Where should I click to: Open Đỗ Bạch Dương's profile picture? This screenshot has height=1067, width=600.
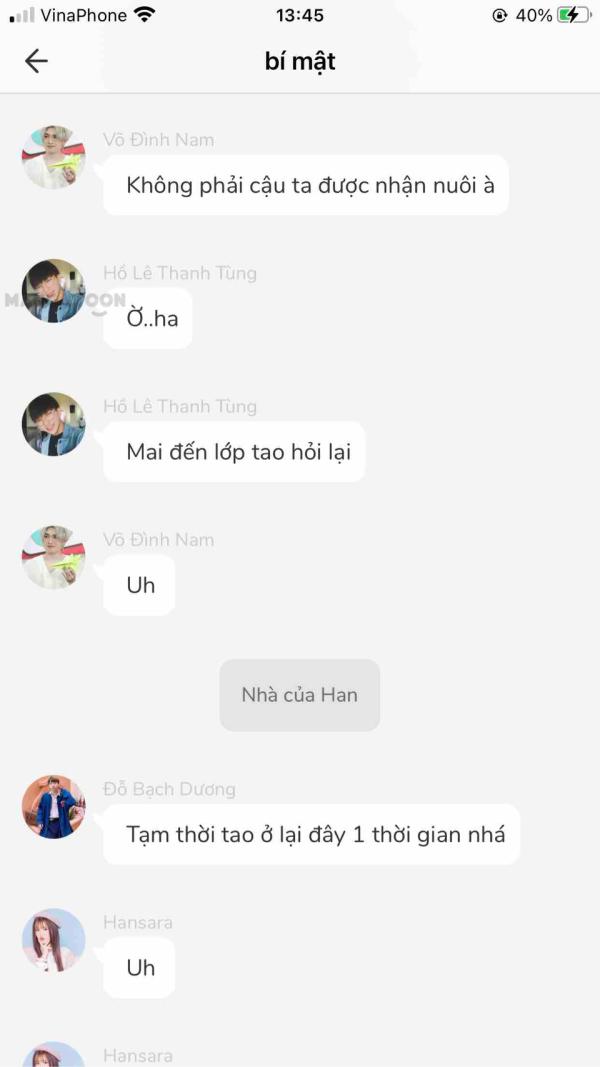point(54,806)
